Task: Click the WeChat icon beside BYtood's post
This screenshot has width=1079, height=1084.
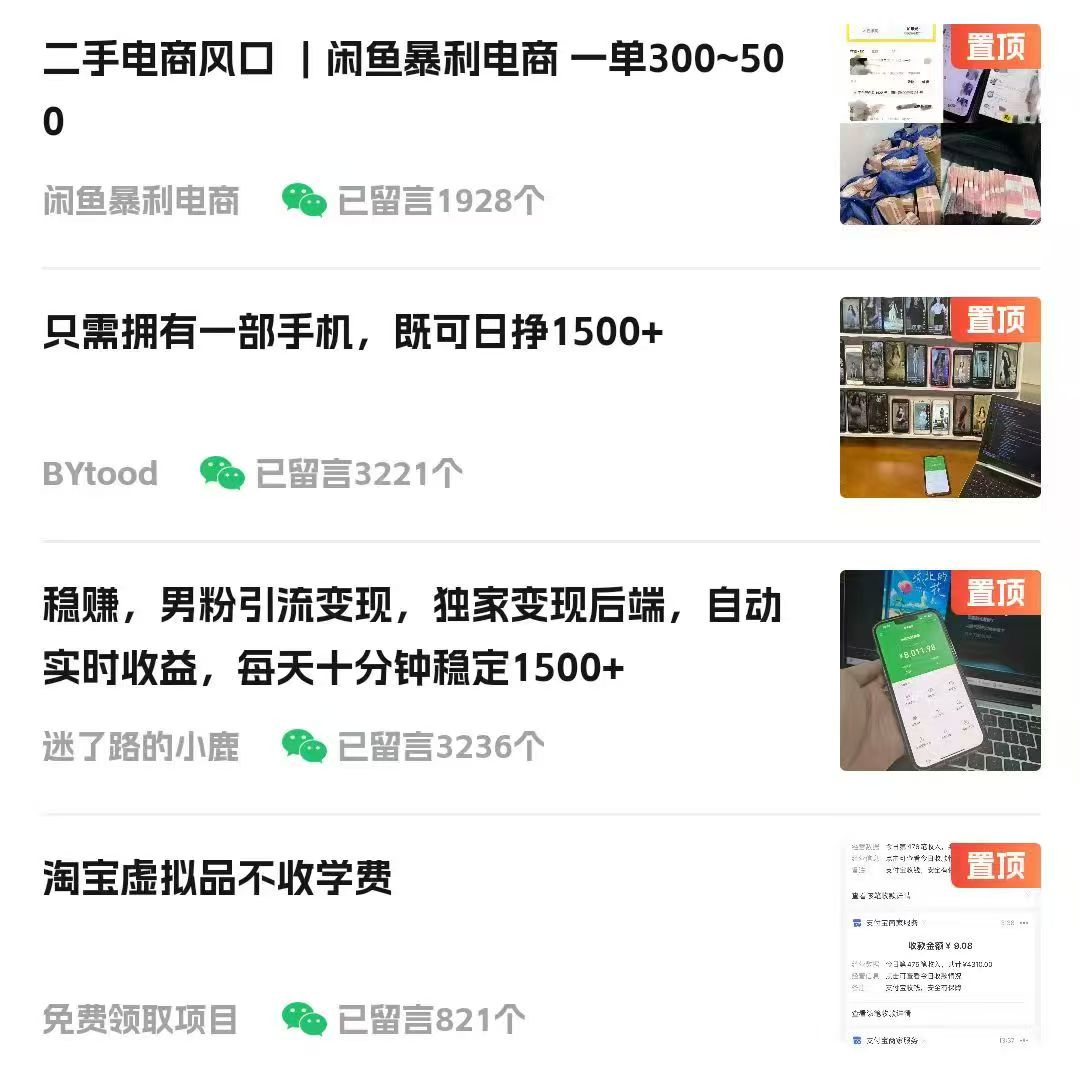Action: coord(222,472)
